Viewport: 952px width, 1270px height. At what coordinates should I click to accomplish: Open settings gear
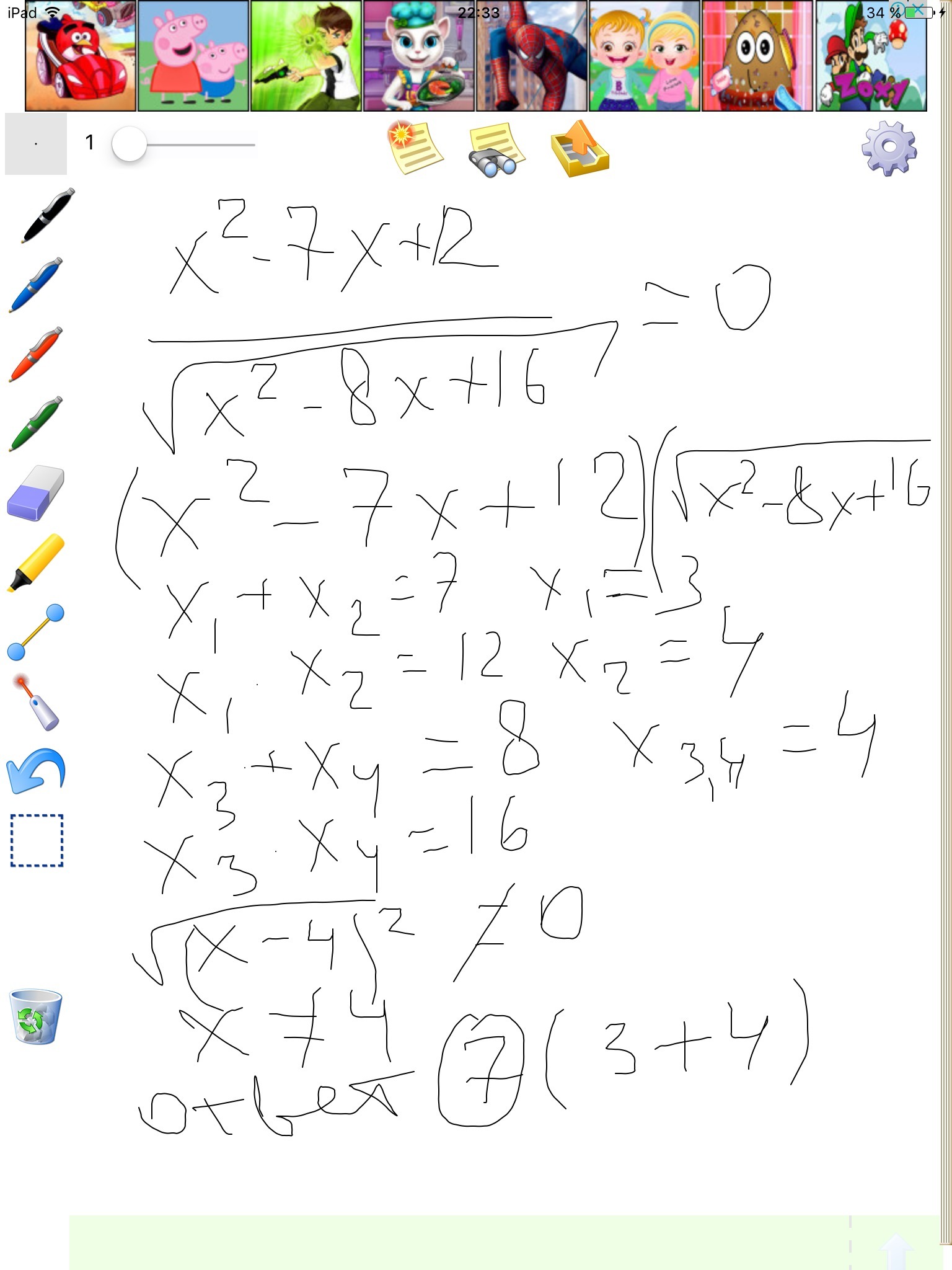pos(889,148)
